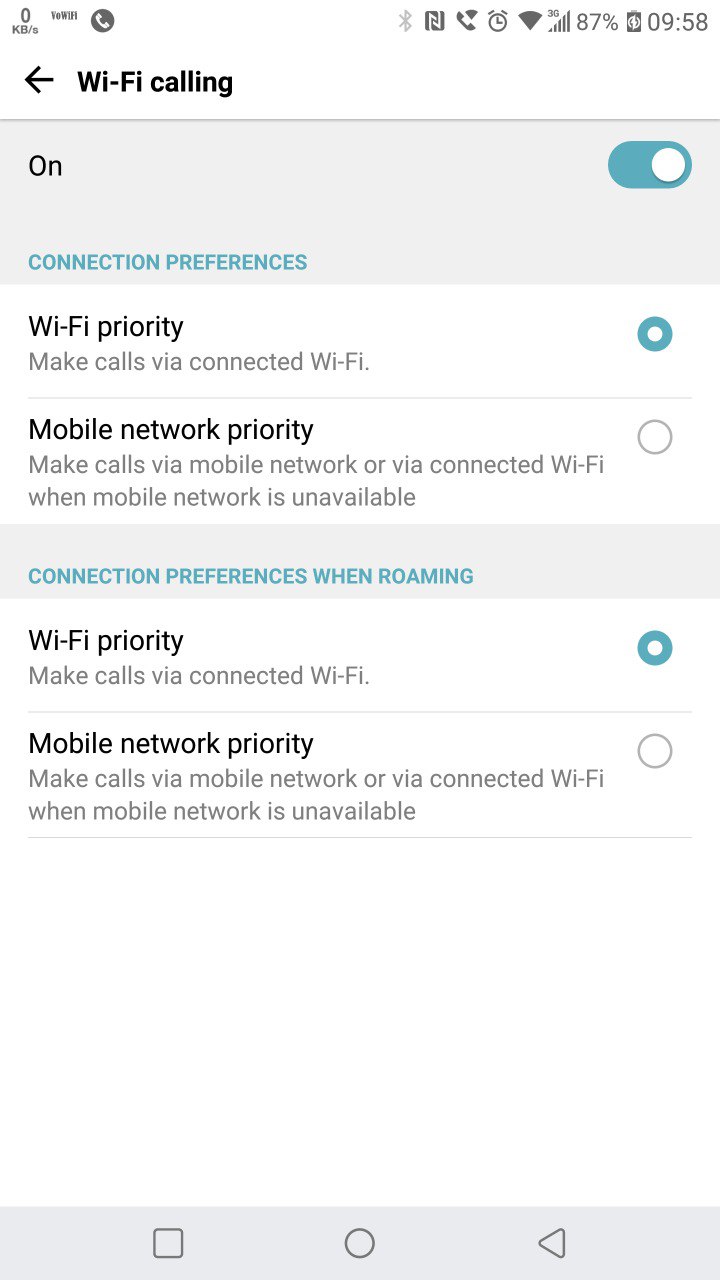The width and height of the screenshot is (720, 1280).
Task: Tap the home button in navigation bar
Action: [x=360, y=1243]
